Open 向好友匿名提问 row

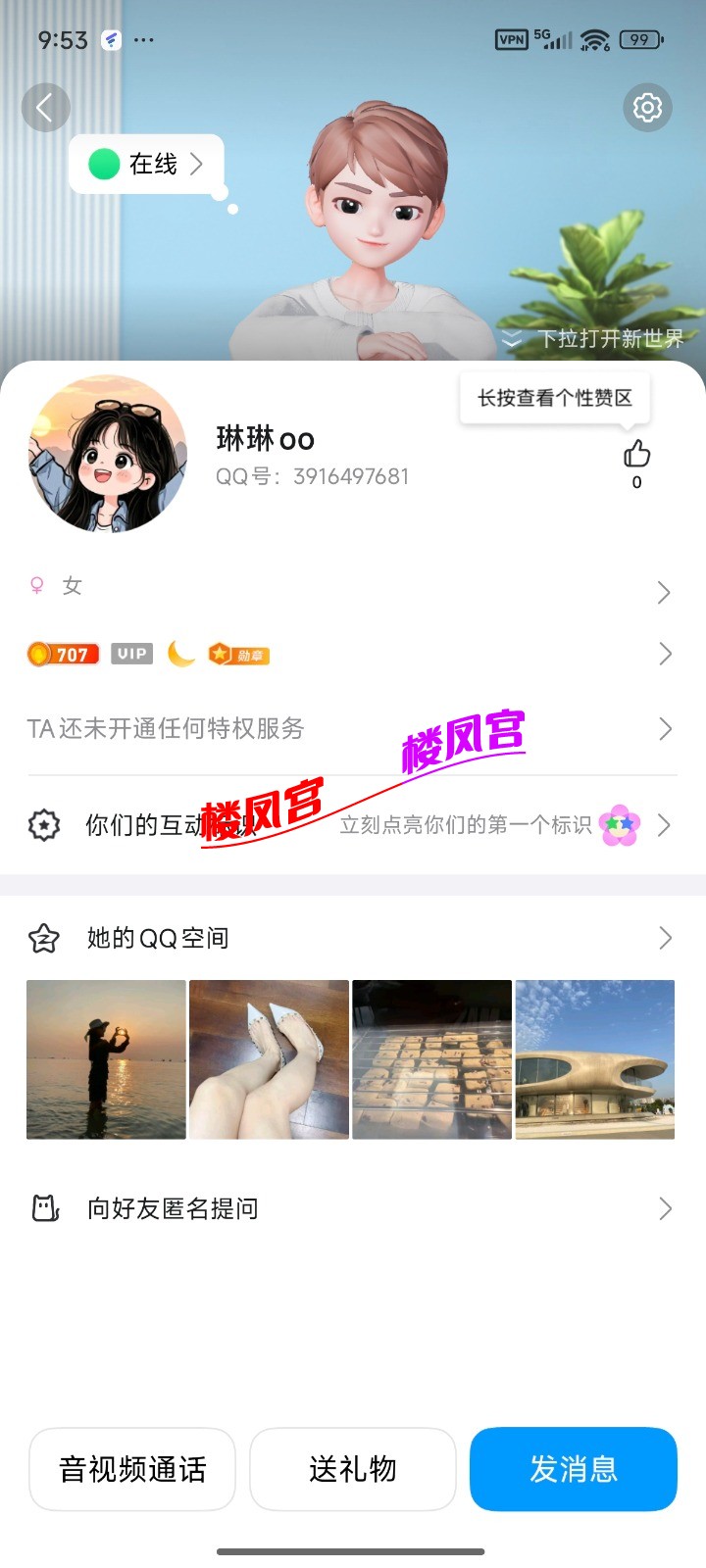(x=353, y=1208)
